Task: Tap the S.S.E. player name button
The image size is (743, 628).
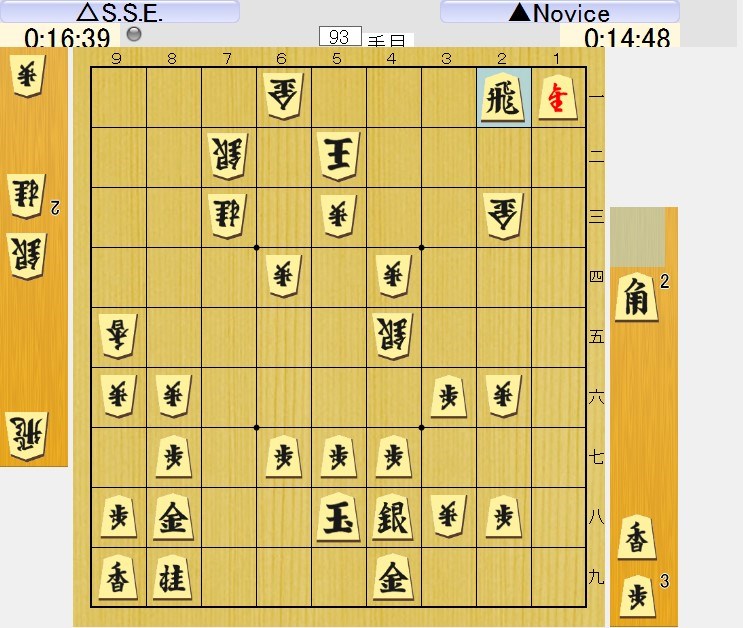Action: tap(120, 13)
